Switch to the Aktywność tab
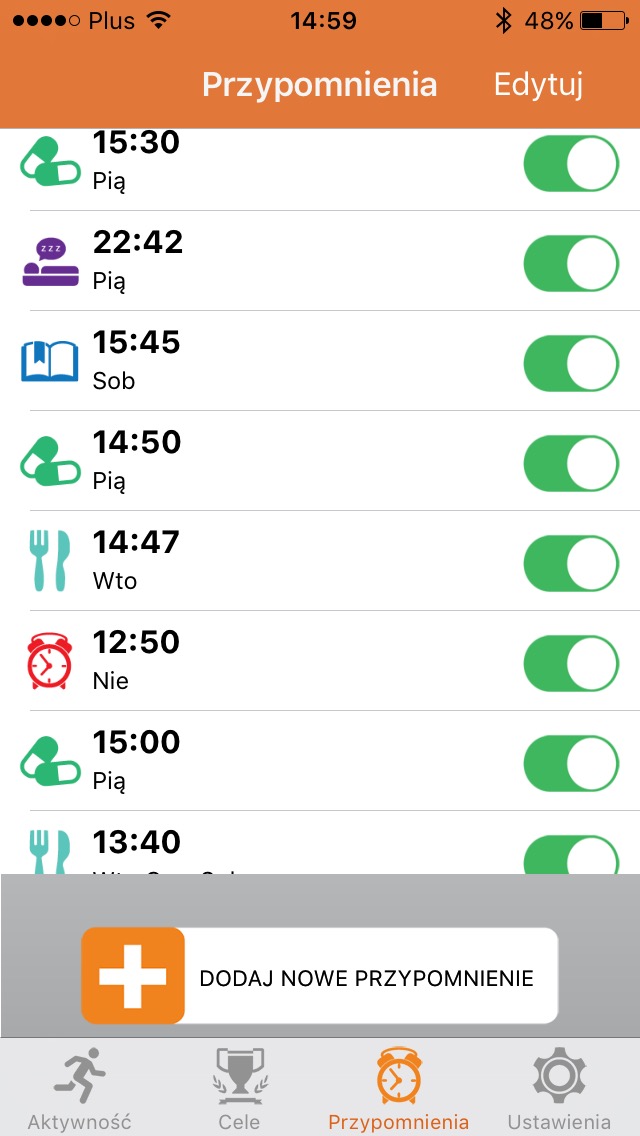This screenshot has width=640, height=1136. [x=80, y=1089]
